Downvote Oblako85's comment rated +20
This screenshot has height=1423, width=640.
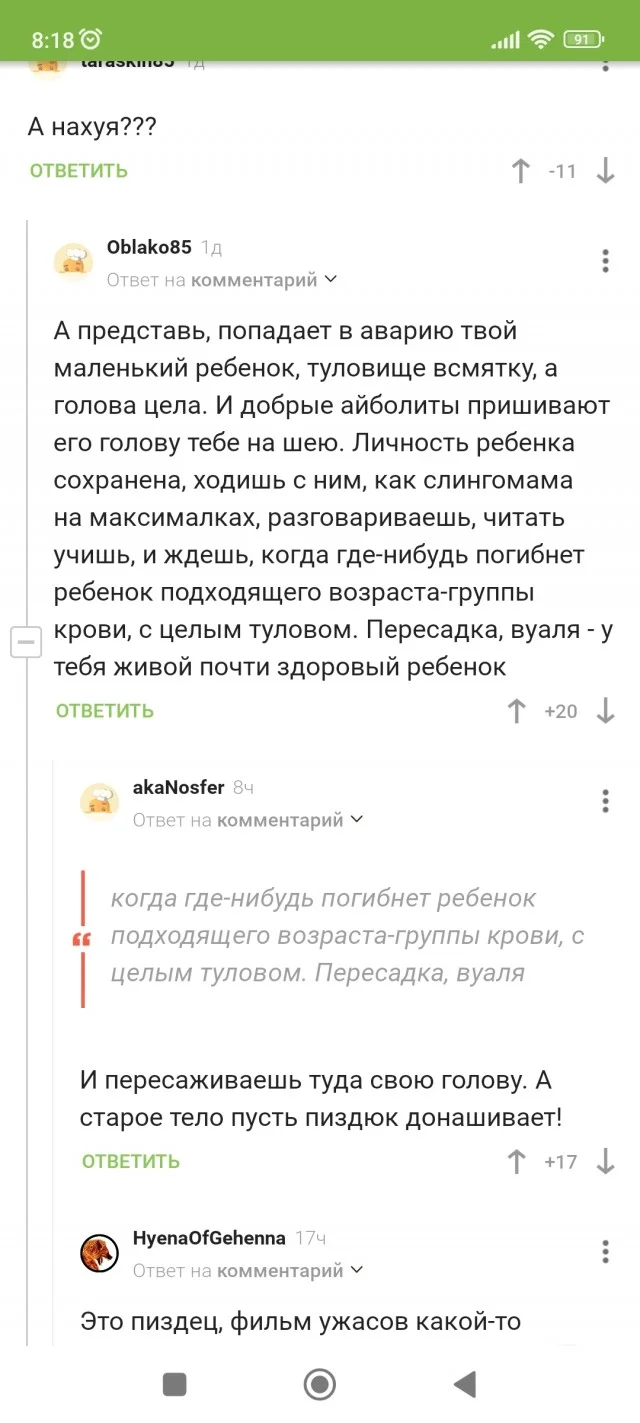click(x=605, y=711)
